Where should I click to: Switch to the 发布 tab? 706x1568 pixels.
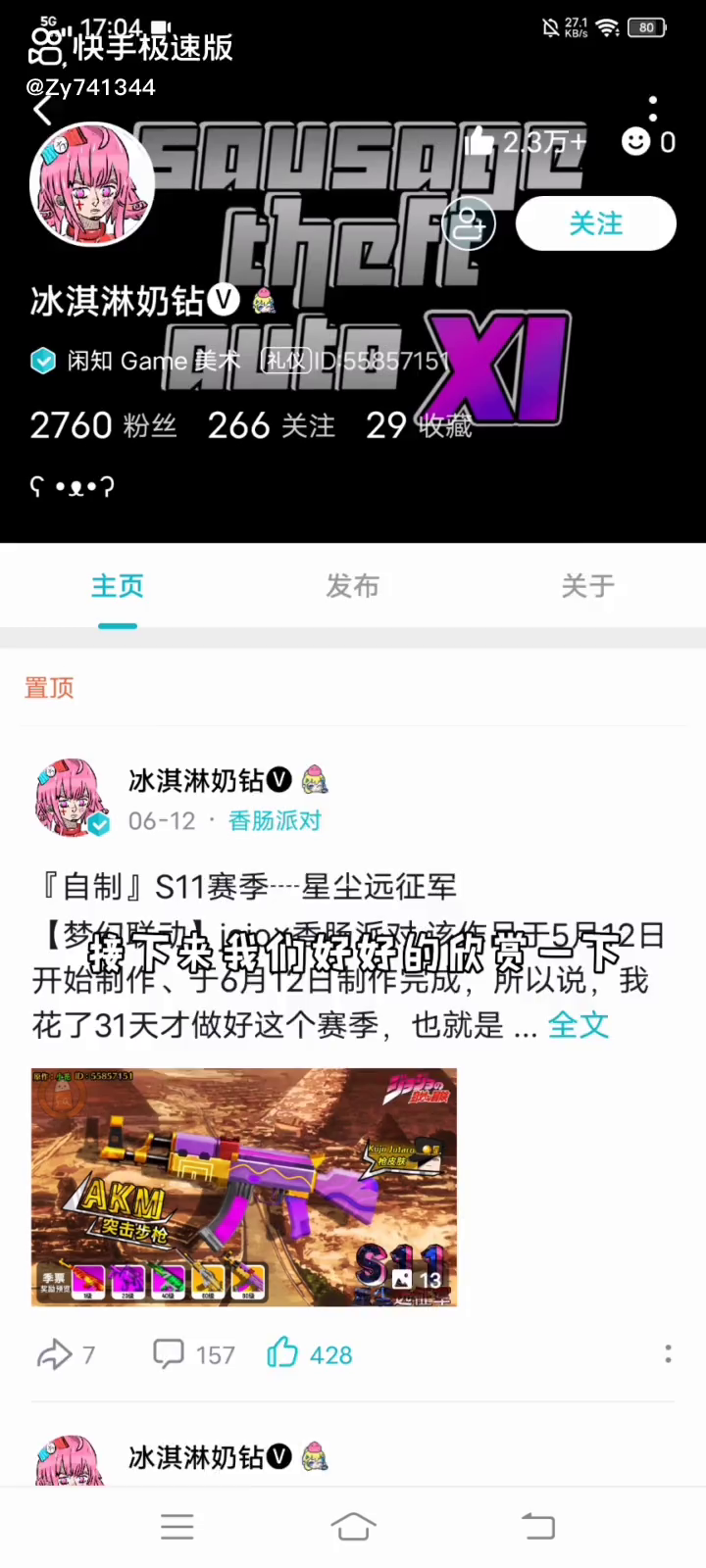(x=353, y=586)
